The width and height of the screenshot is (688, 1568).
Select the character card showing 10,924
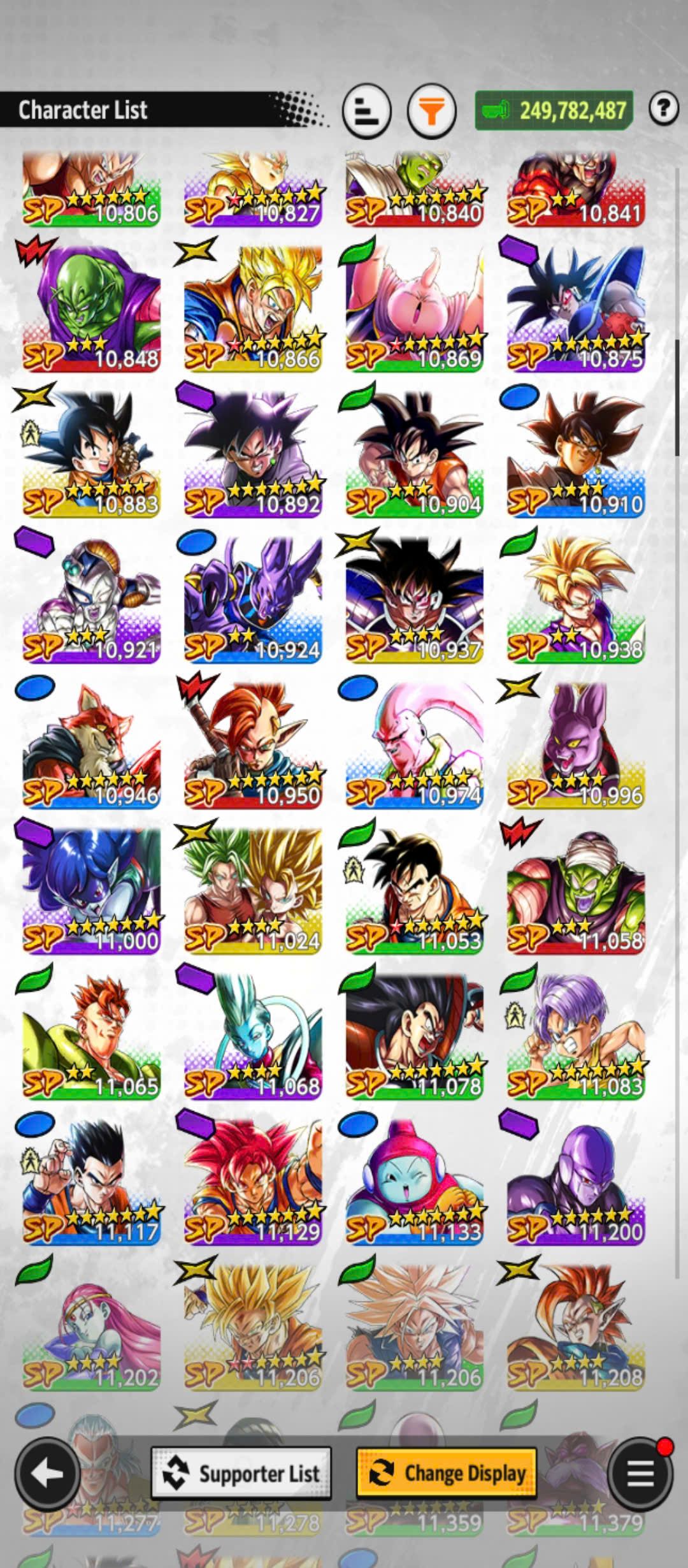[253, 599]
